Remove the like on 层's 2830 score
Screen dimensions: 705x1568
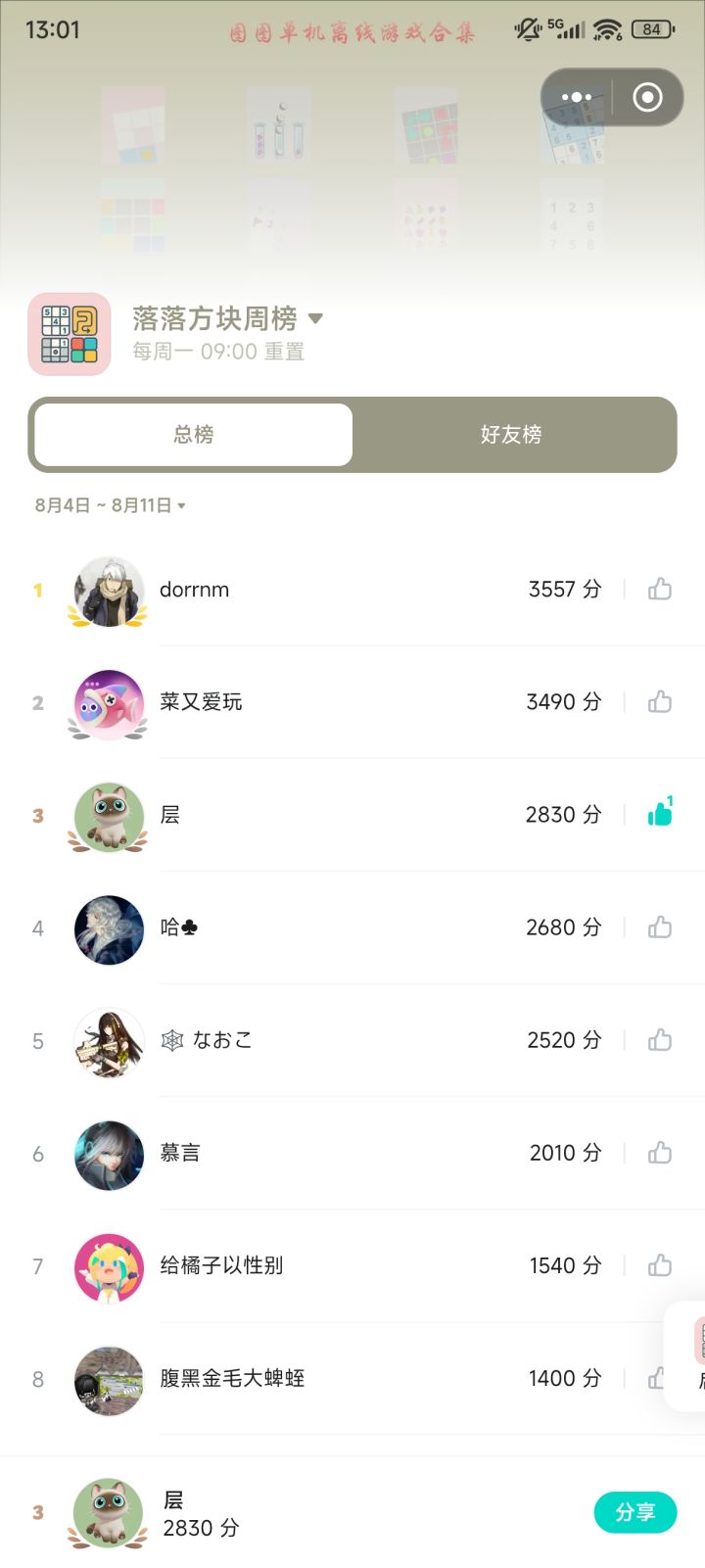(661, 813)
